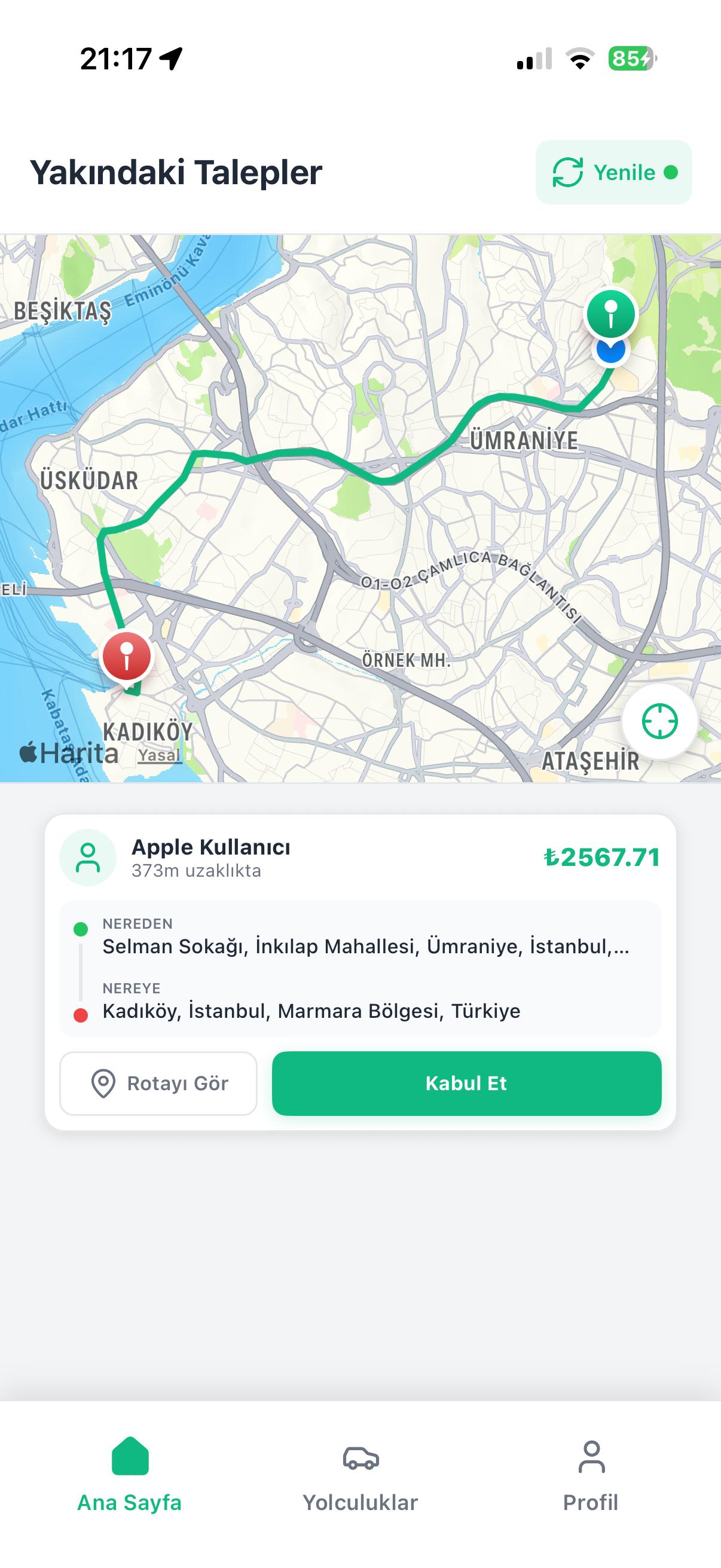Screen dimensions: 721x1568
Task: Select the passenger profile icon on the request card
Action: (x=87, y=856)
